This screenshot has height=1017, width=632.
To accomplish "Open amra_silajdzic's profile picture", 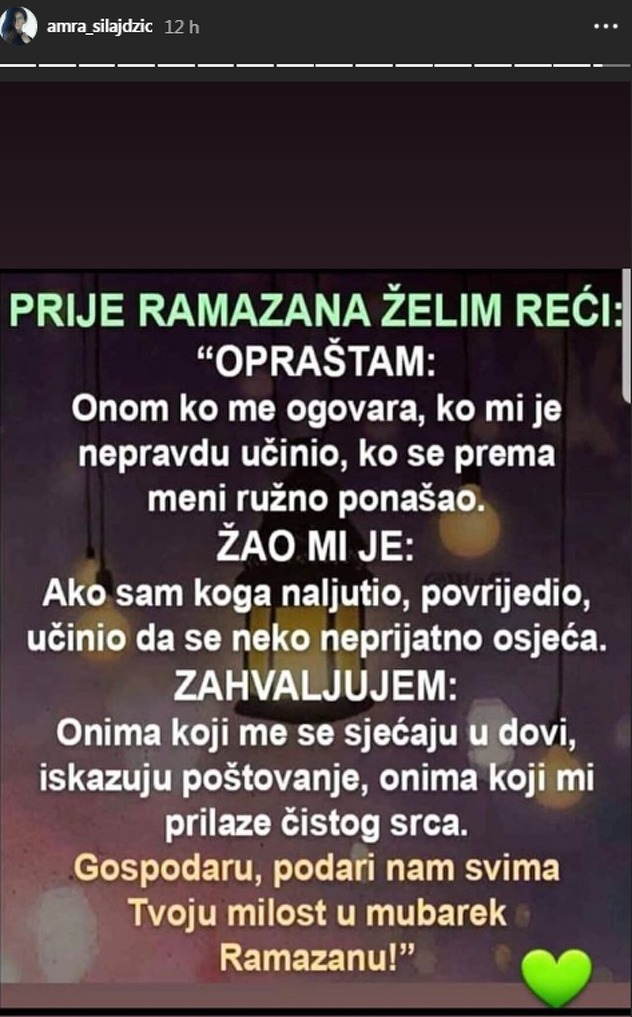I will point(19,27).
